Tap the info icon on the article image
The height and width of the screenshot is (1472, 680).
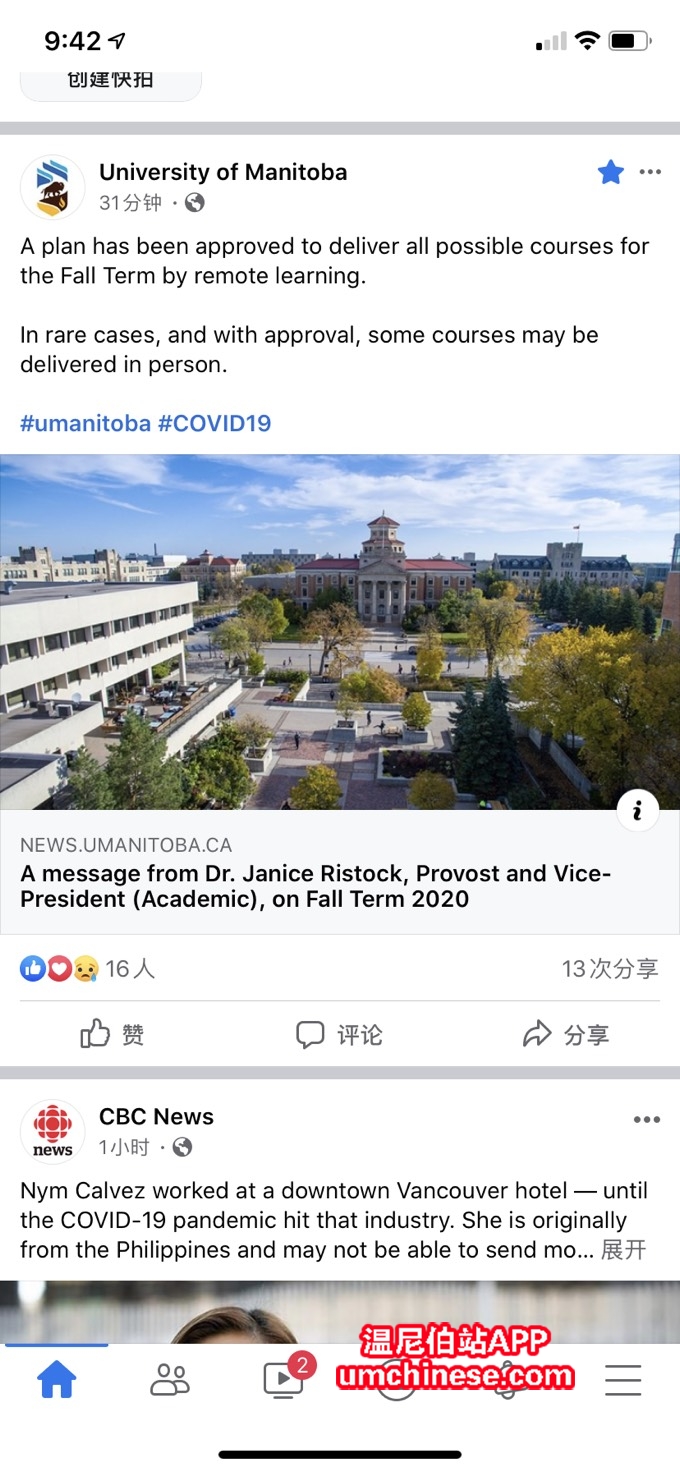pos(637,810)
